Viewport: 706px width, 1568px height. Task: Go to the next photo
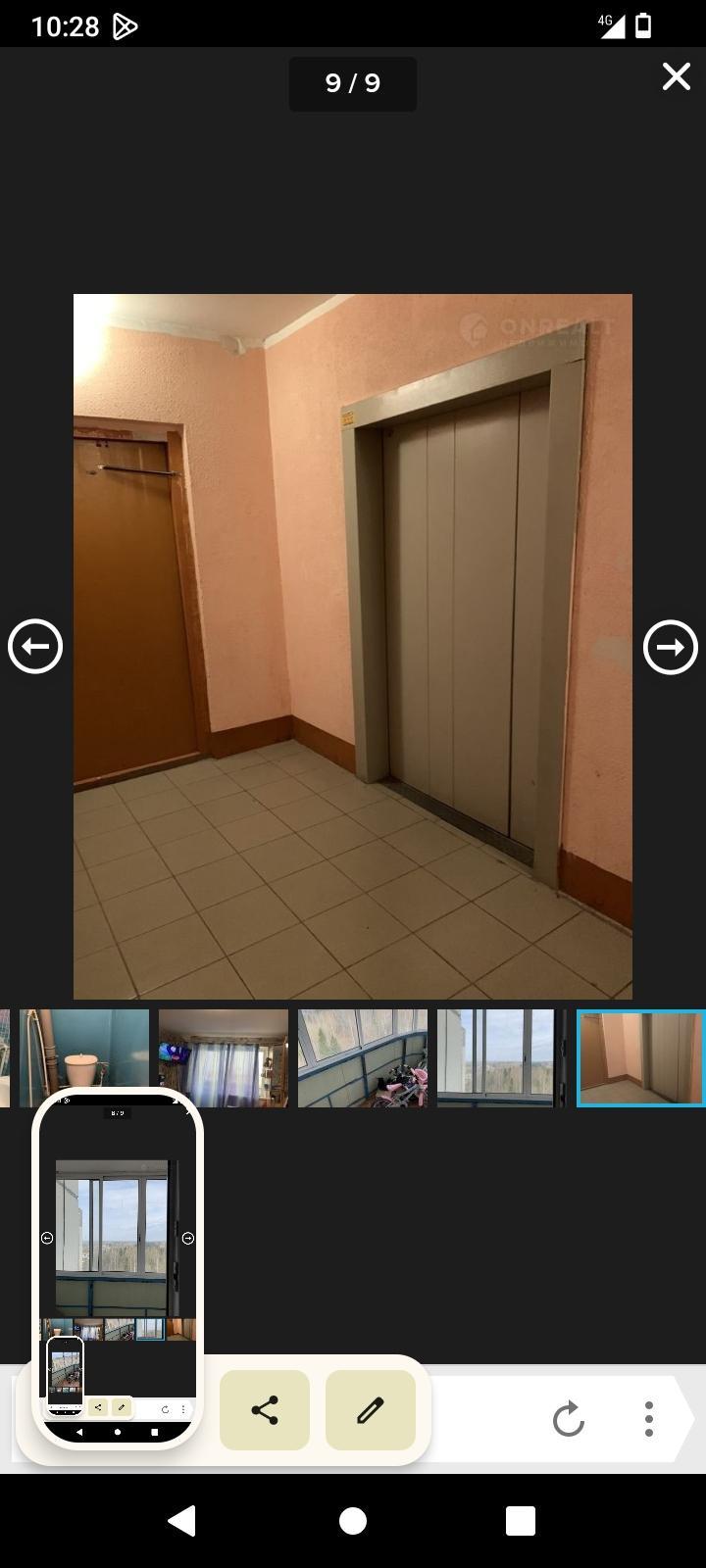click(x=670, y=647)
